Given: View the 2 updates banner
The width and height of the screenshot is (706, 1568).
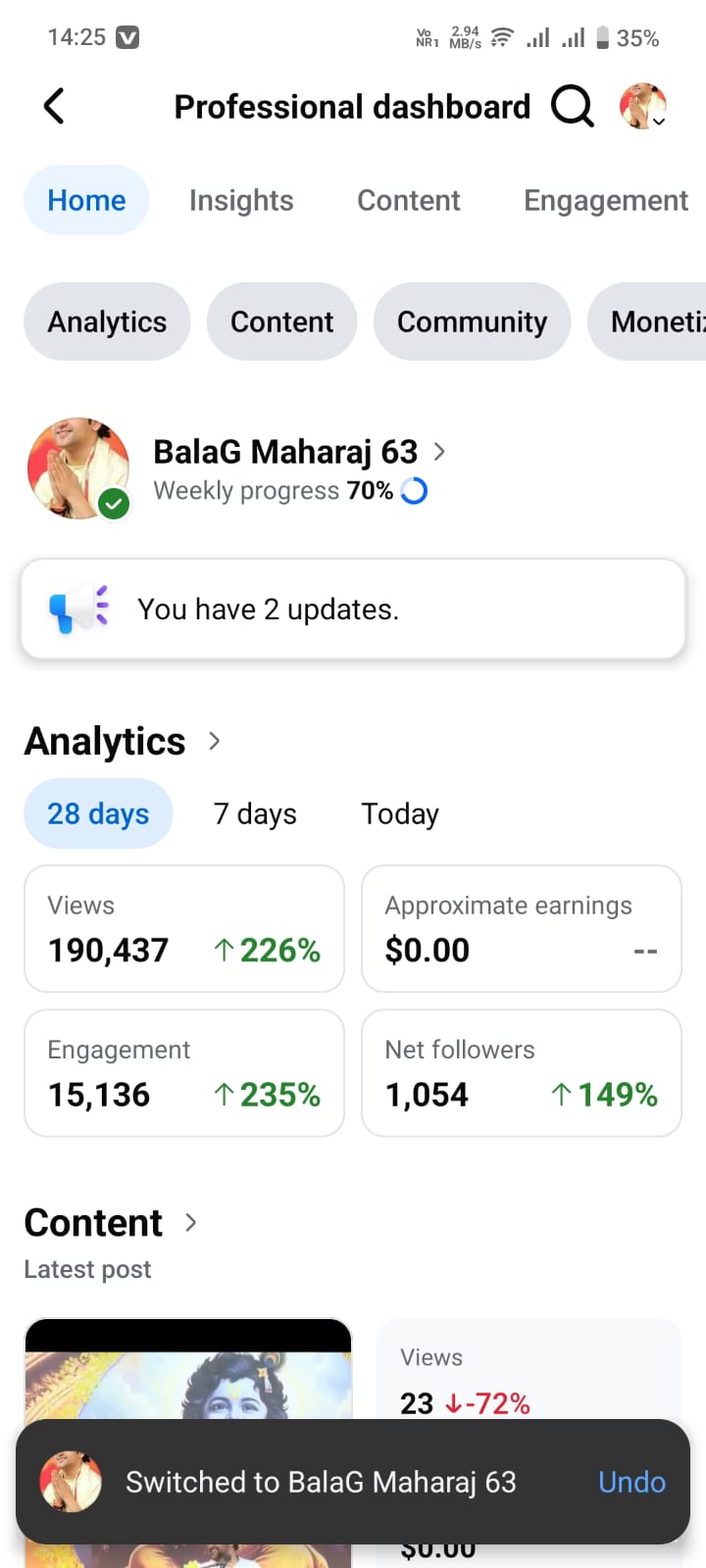Looking at the screenshot, I should 353,609.
